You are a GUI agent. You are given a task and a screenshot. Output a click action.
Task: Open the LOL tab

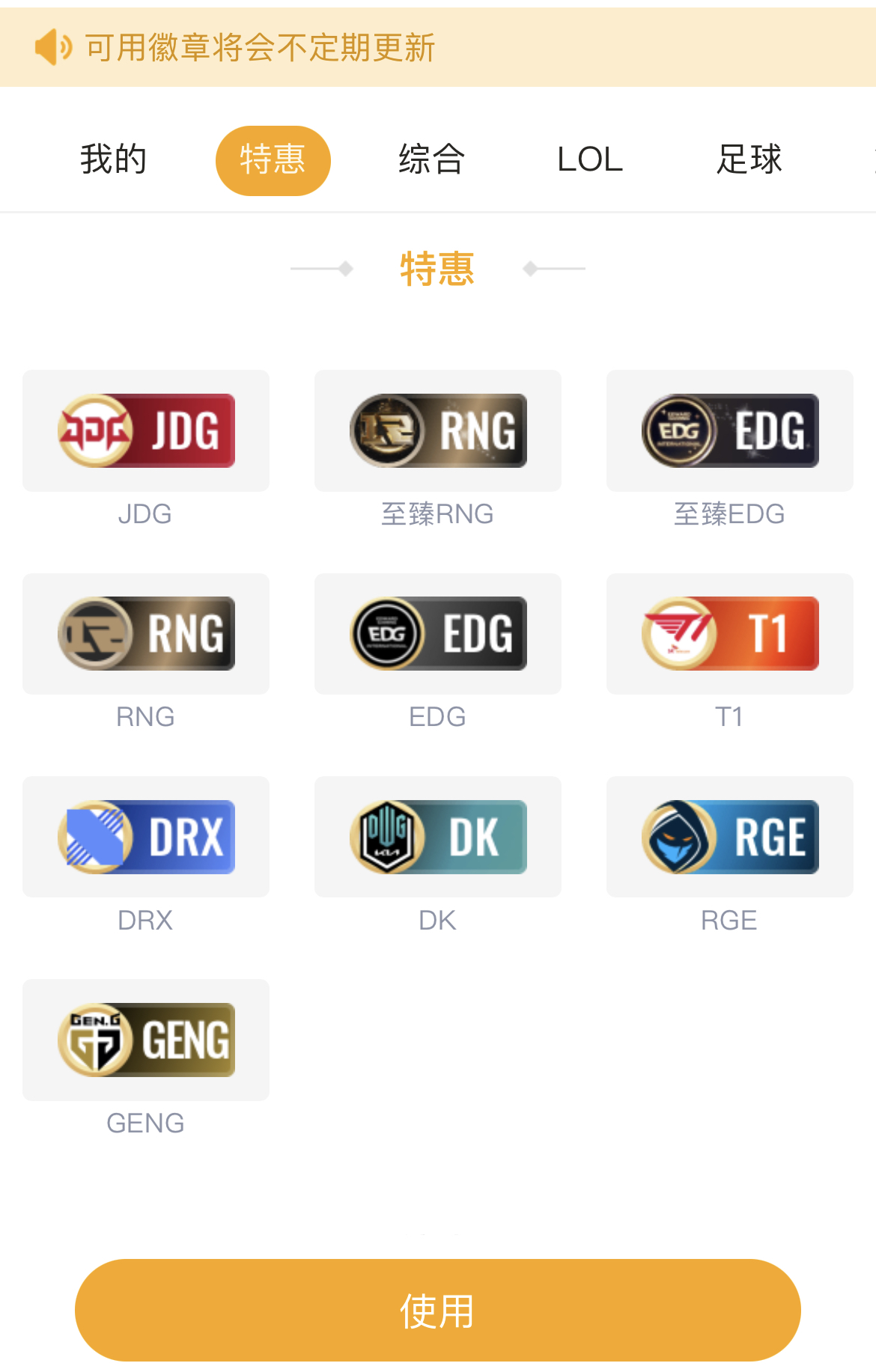[x=590, y=159]
